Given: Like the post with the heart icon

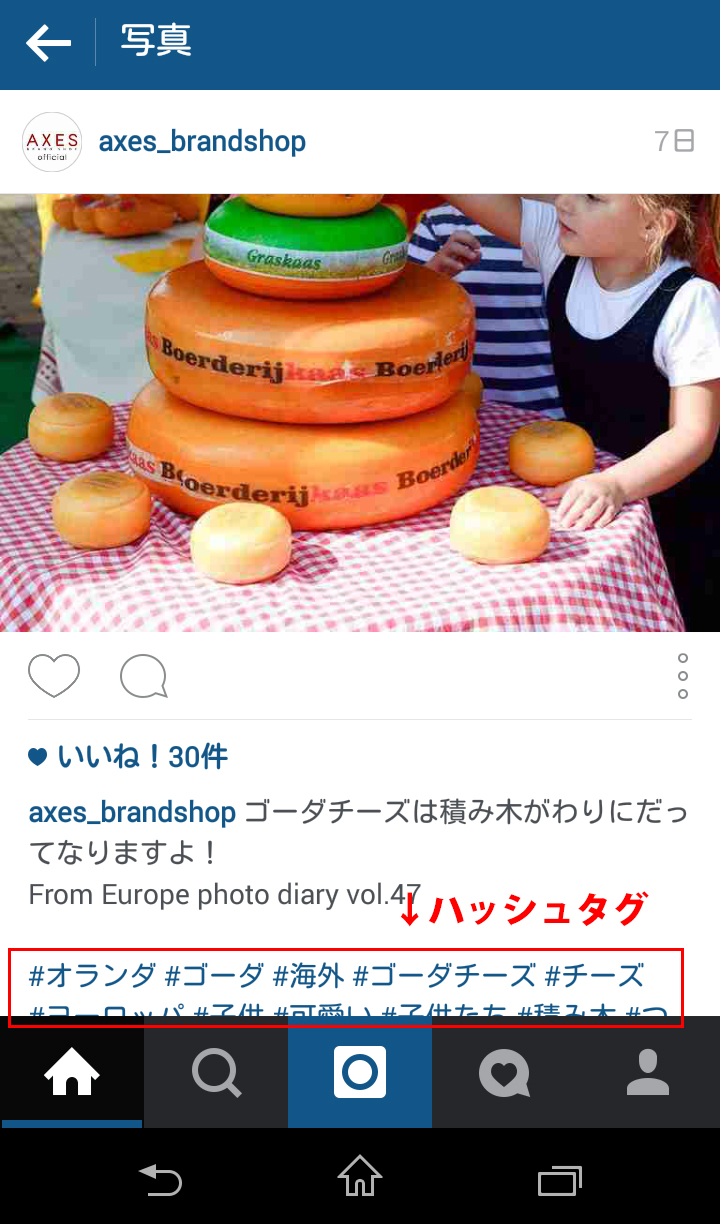Looking at the screenshot, I should [54, 677].
